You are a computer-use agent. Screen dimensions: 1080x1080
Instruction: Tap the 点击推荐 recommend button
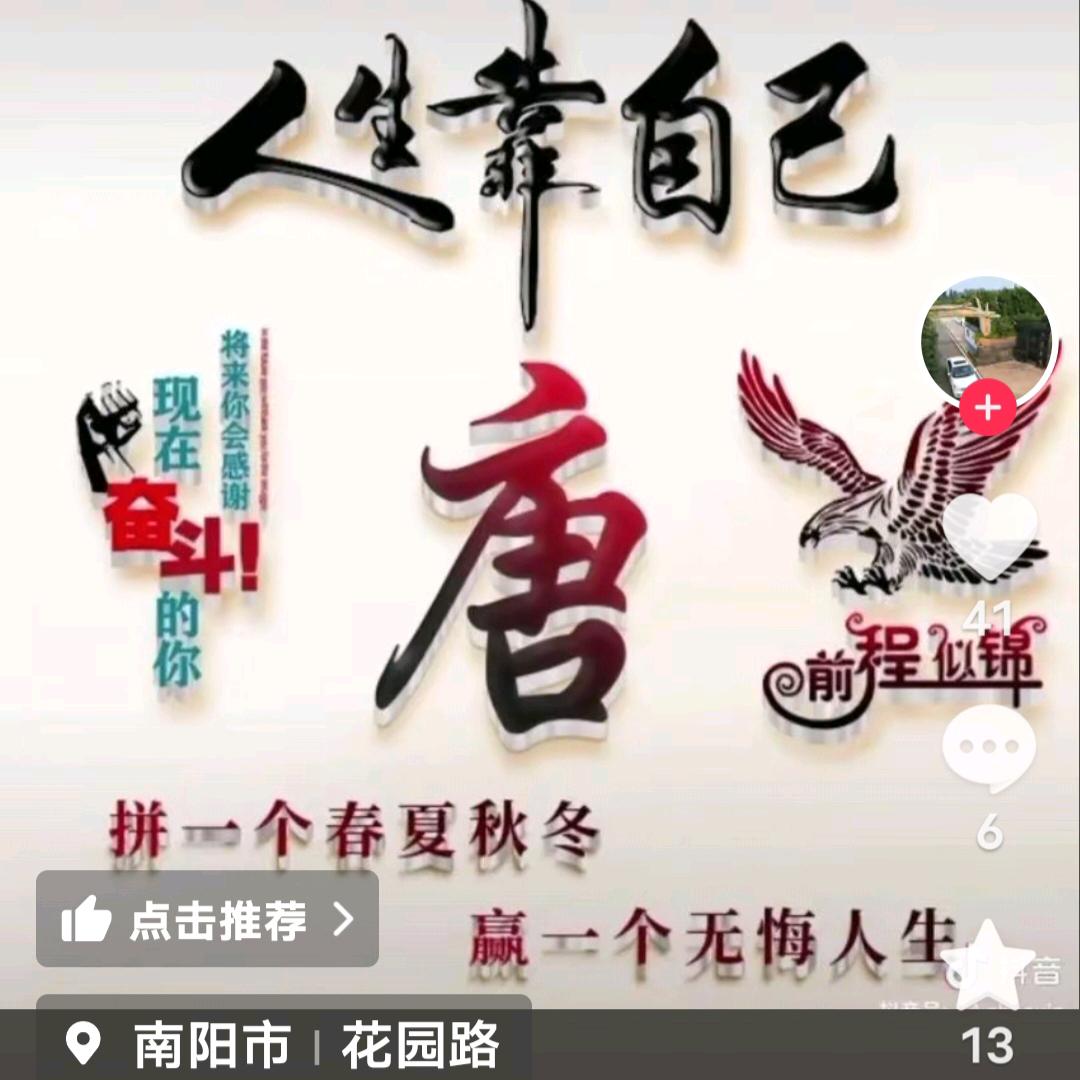pyautogui.click(x=207, y=918)
